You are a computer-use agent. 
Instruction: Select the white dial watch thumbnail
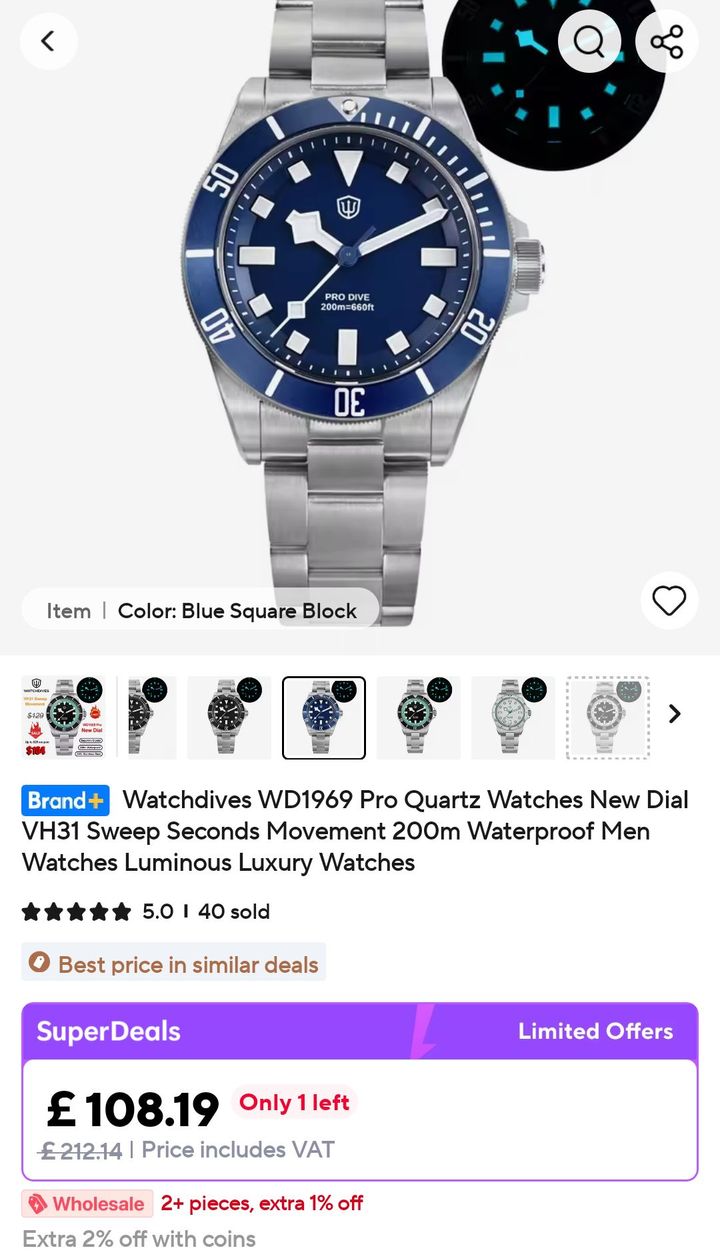pos(513,717)
